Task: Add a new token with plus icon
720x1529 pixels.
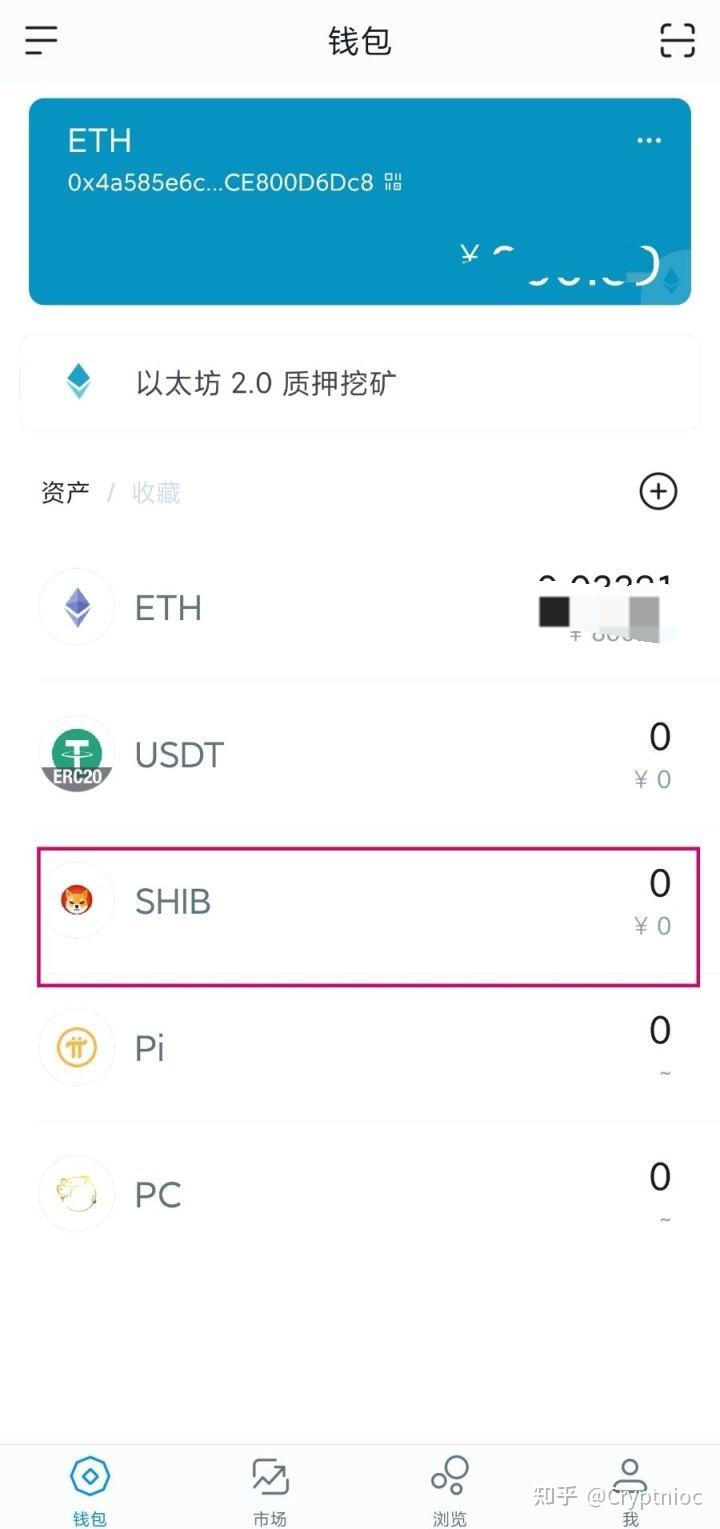Action: pos(658,491)
